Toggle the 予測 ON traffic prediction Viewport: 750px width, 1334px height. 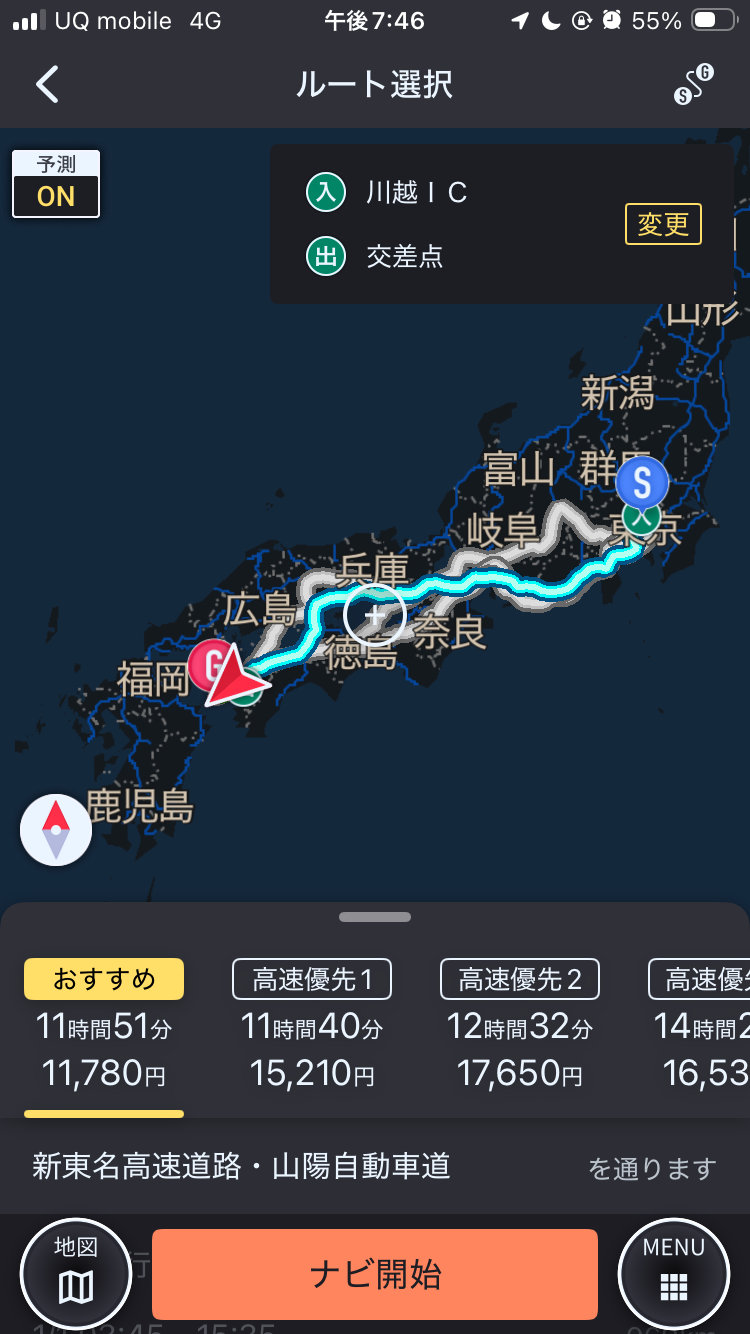(56, 184)
